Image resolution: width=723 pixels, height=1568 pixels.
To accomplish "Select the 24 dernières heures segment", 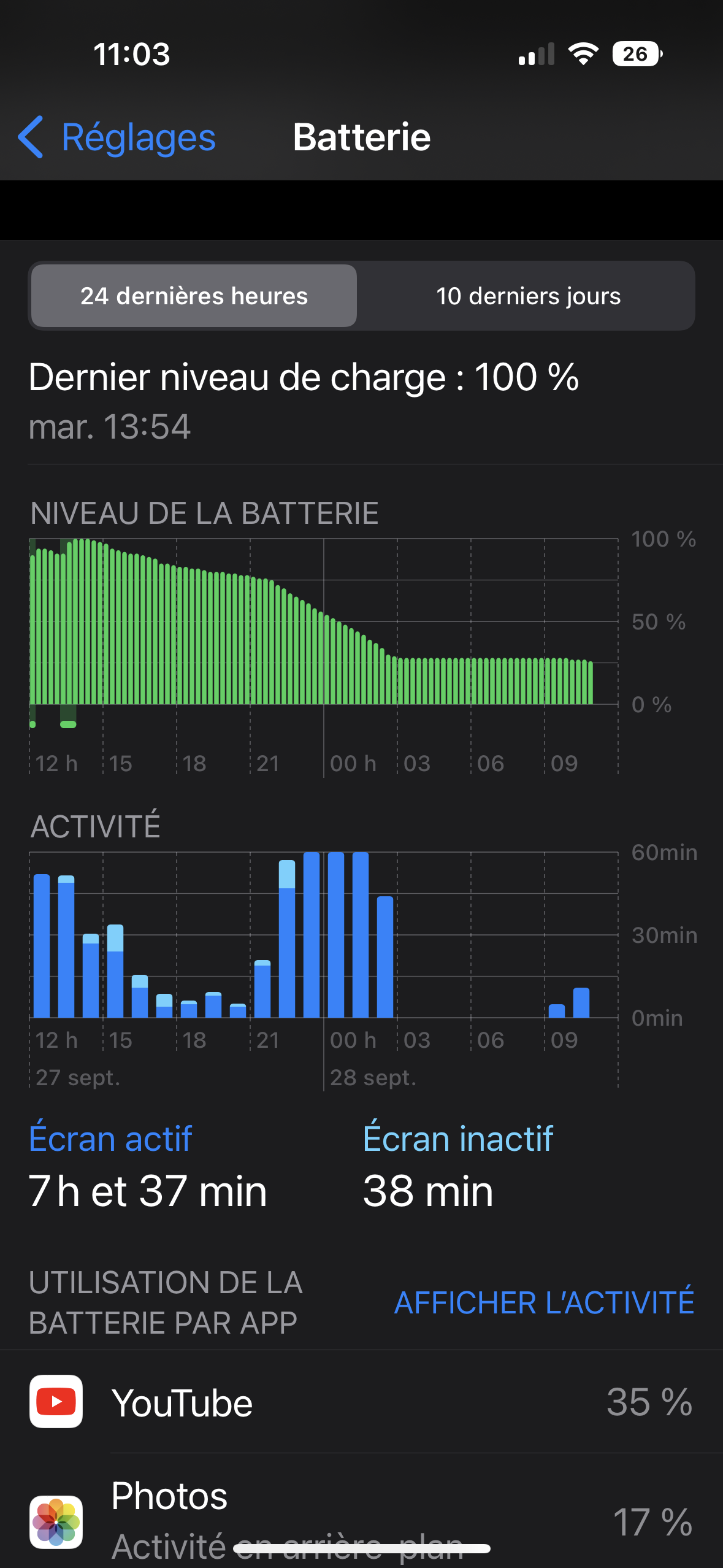I will click(194, 296).
